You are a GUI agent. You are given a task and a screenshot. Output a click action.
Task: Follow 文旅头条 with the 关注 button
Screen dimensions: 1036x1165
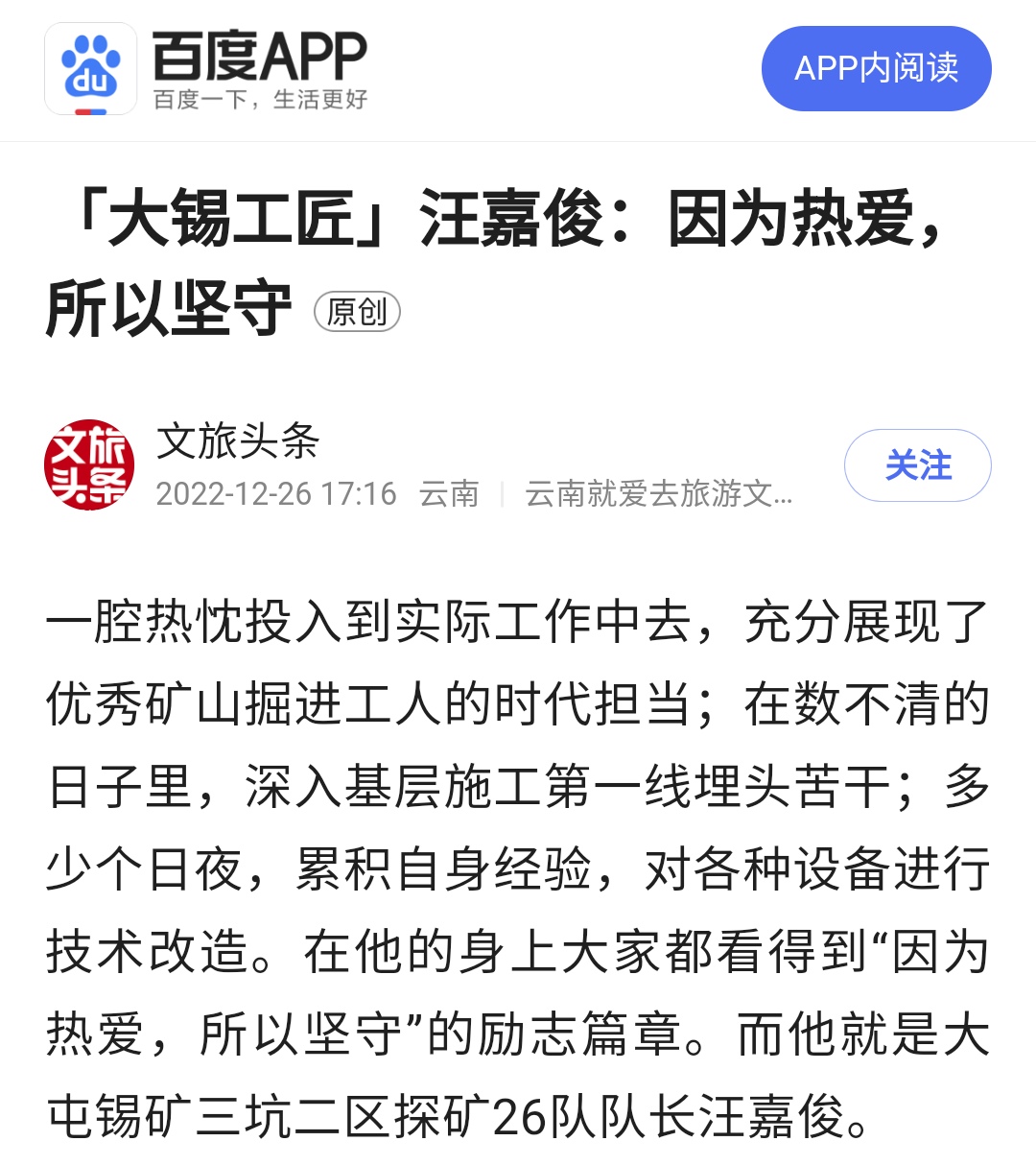[917, 465]
